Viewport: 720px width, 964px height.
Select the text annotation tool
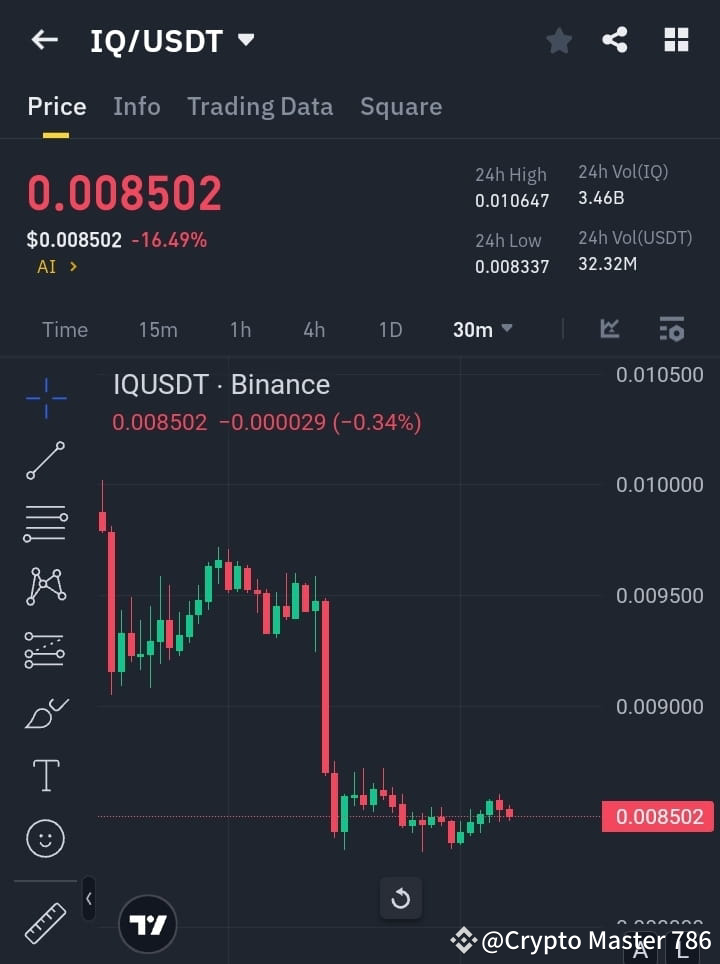(x=44, y=774)
